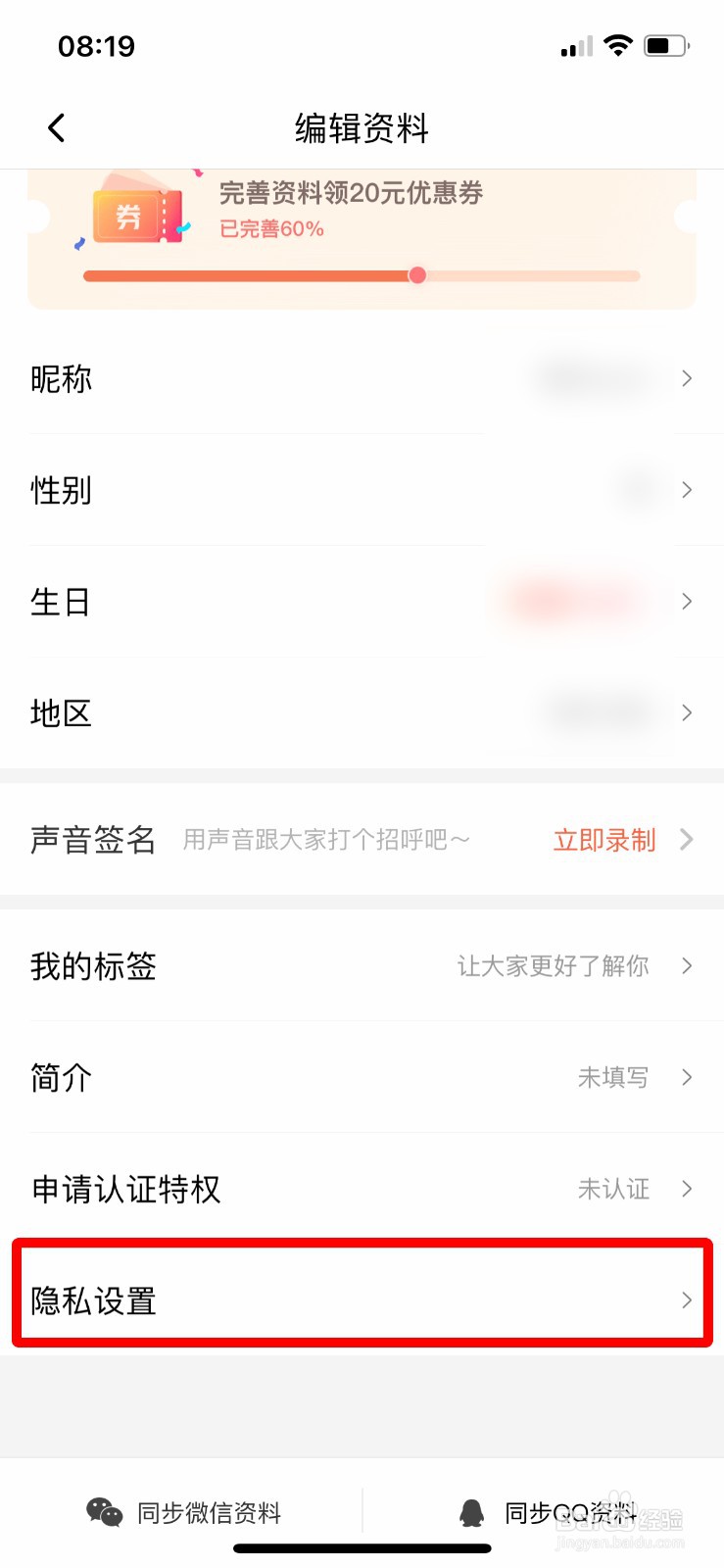Select the 我的标签 tags row
This screenshot has height=1568, width=724.
tap(362, 966)
